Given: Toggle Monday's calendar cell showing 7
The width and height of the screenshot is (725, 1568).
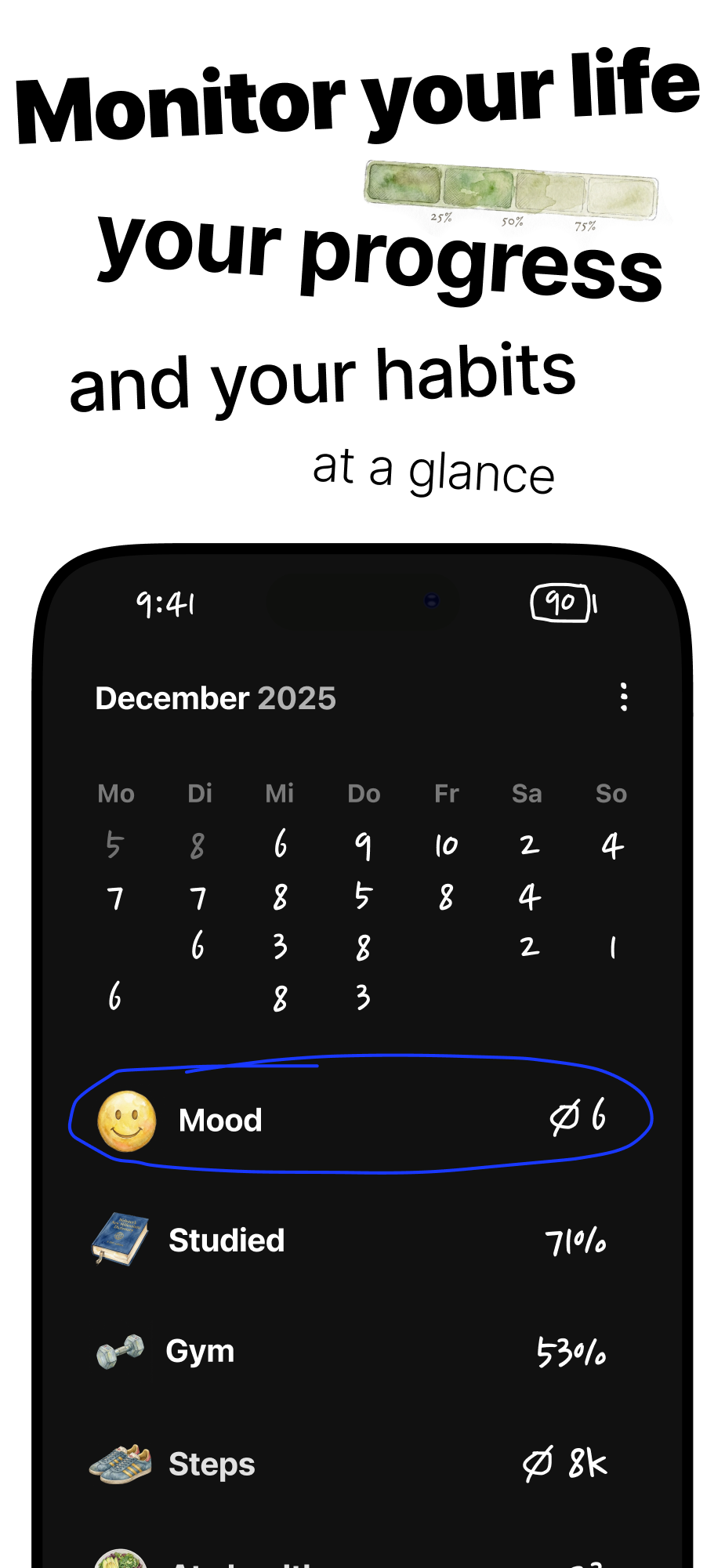Looking at the screenshot, I should coord(115,899).
